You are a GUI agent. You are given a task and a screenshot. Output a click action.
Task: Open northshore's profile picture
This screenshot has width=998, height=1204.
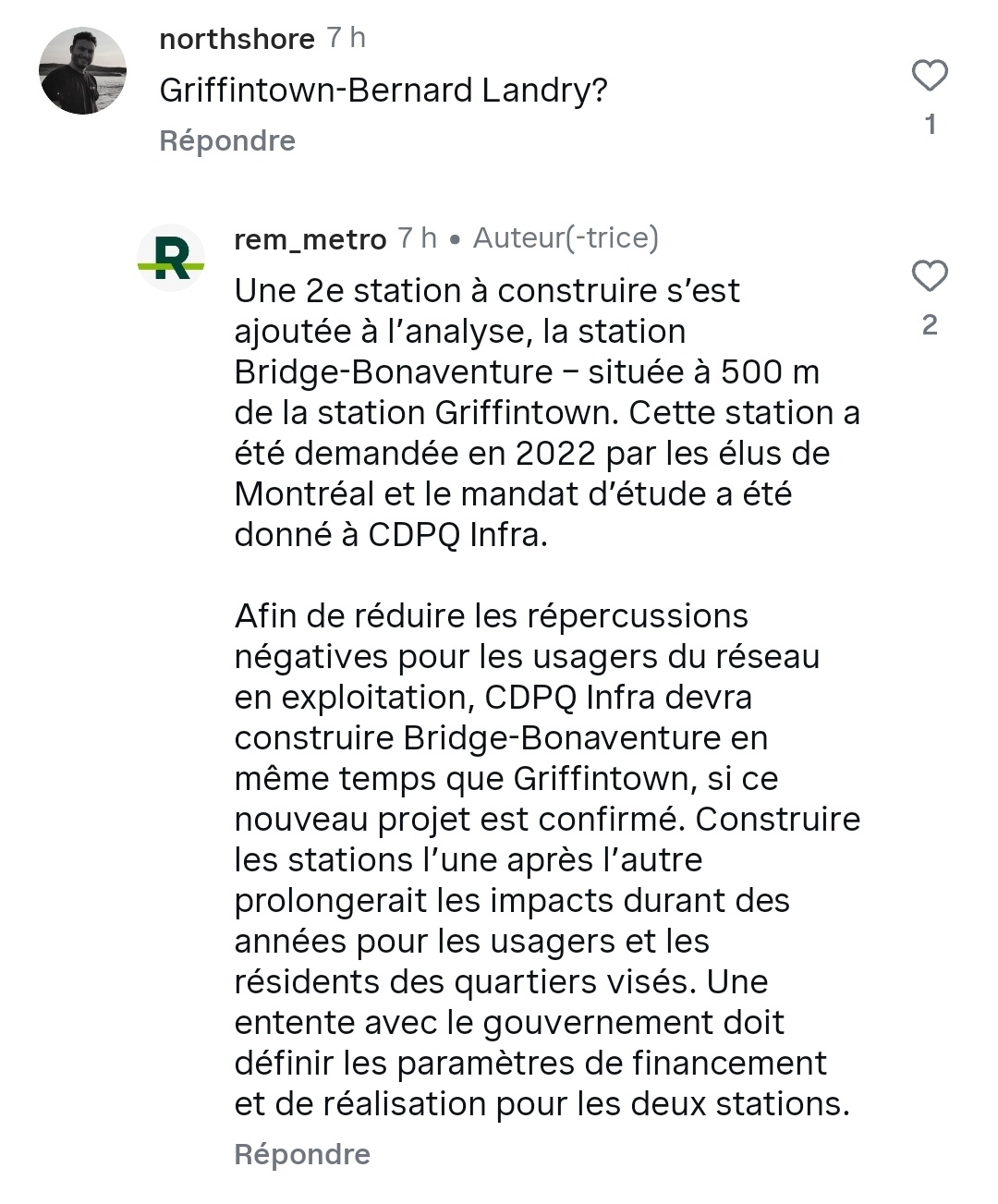coord(82,70)
